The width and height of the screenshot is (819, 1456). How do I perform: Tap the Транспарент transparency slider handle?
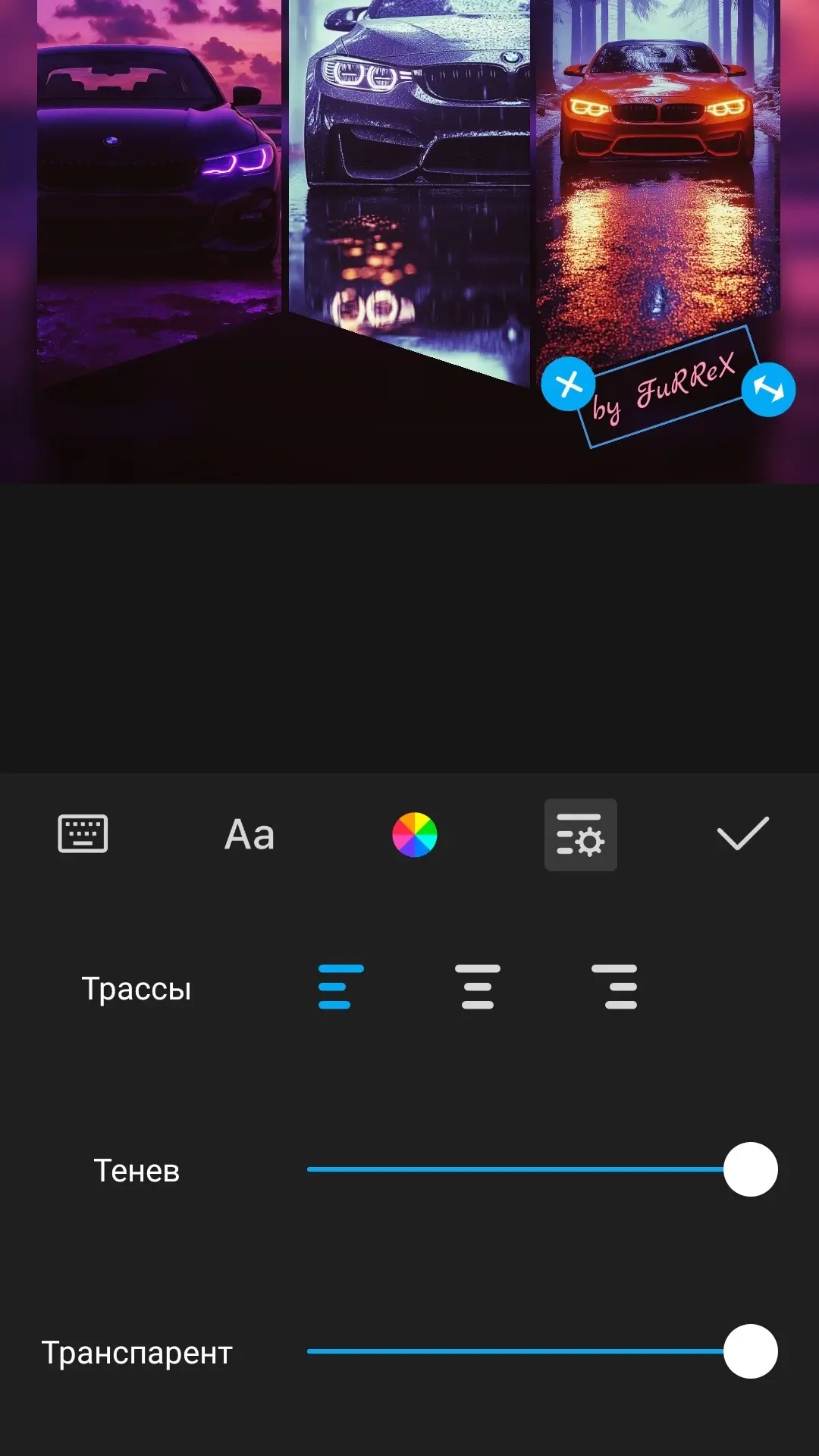tap(750, 1351)
